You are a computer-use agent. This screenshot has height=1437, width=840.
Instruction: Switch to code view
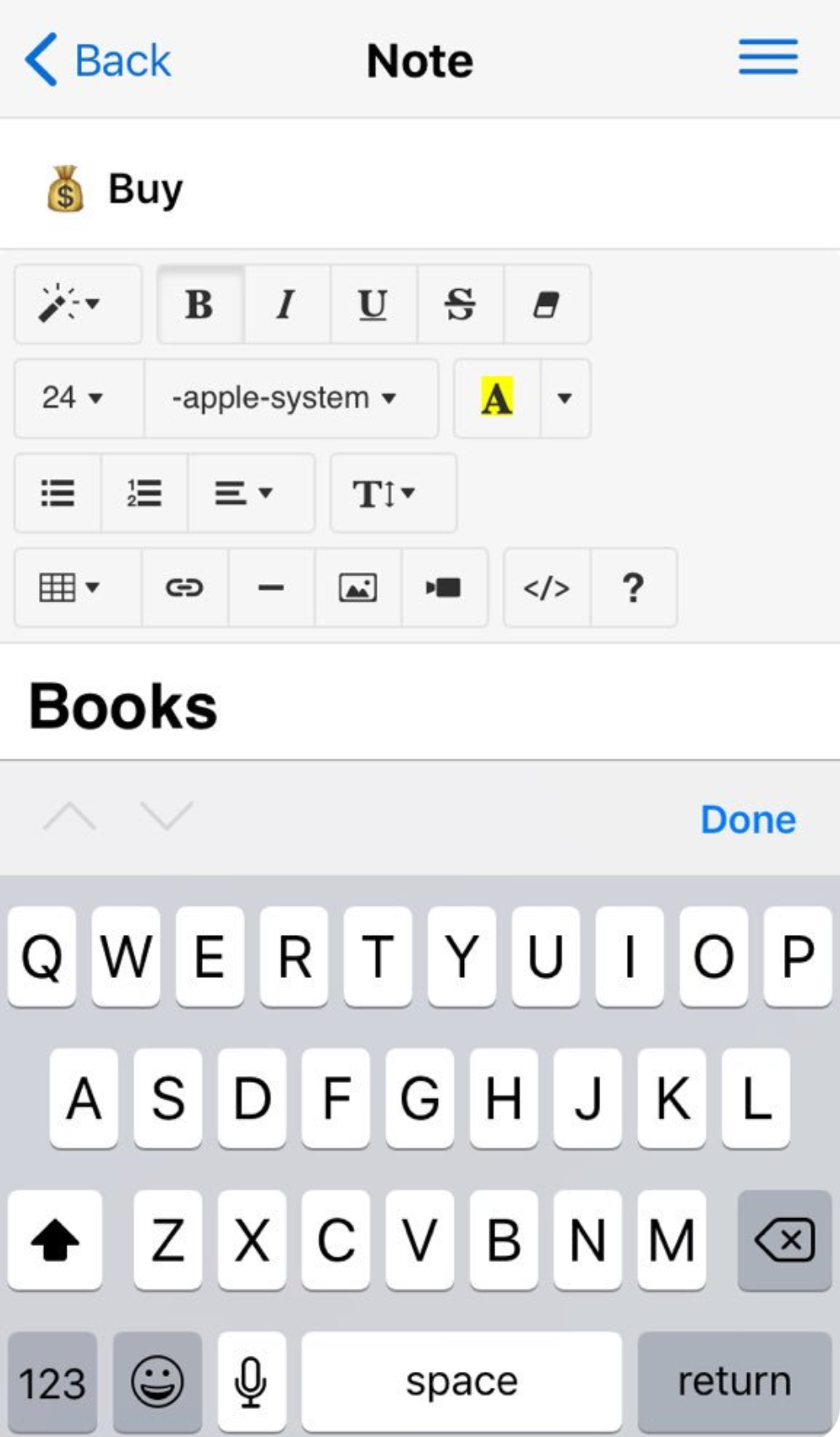click(x=547, y=587)
